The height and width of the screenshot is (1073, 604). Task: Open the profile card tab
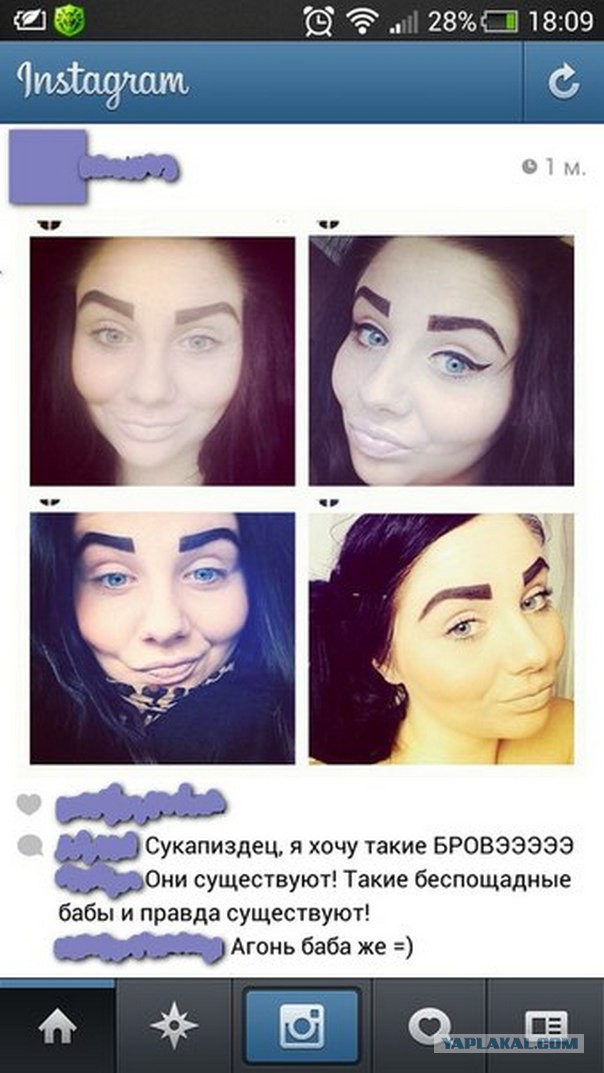coord(546,1027)
